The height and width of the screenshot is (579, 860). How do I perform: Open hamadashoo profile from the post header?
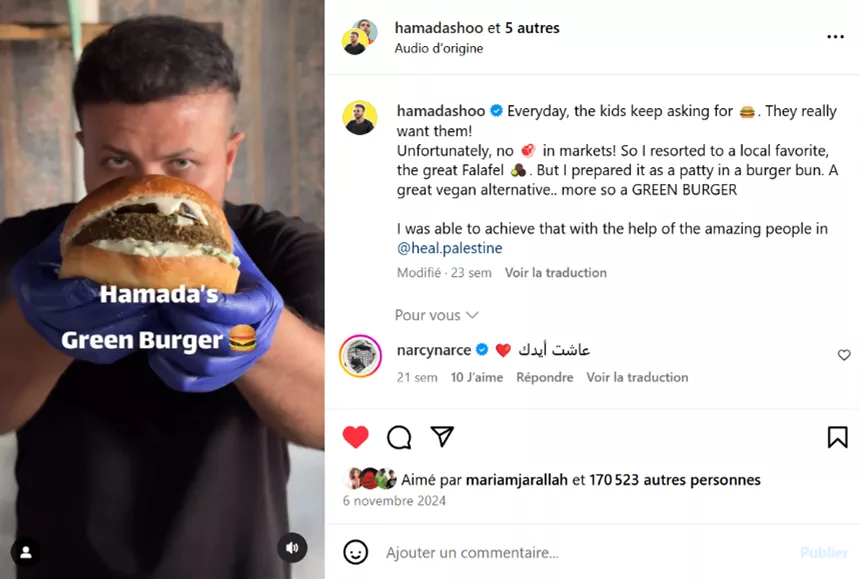[439, 28]
